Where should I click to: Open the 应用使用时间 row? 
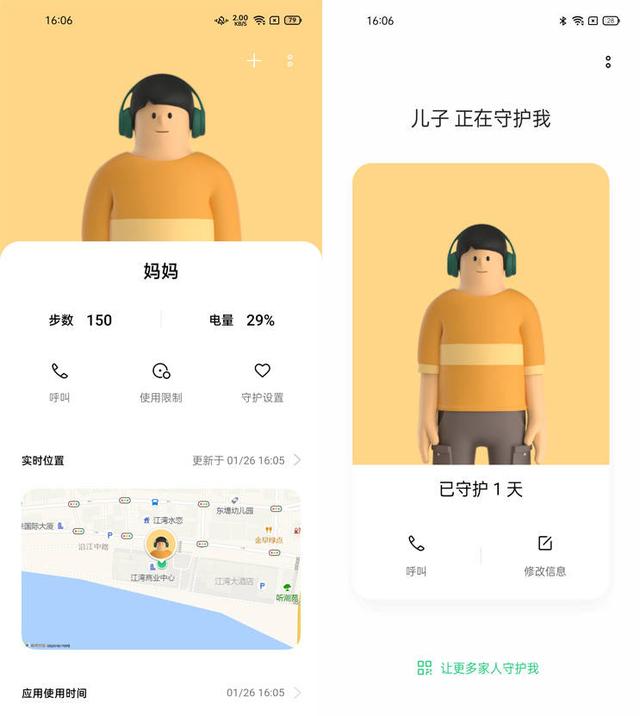(x=160, y=692)
